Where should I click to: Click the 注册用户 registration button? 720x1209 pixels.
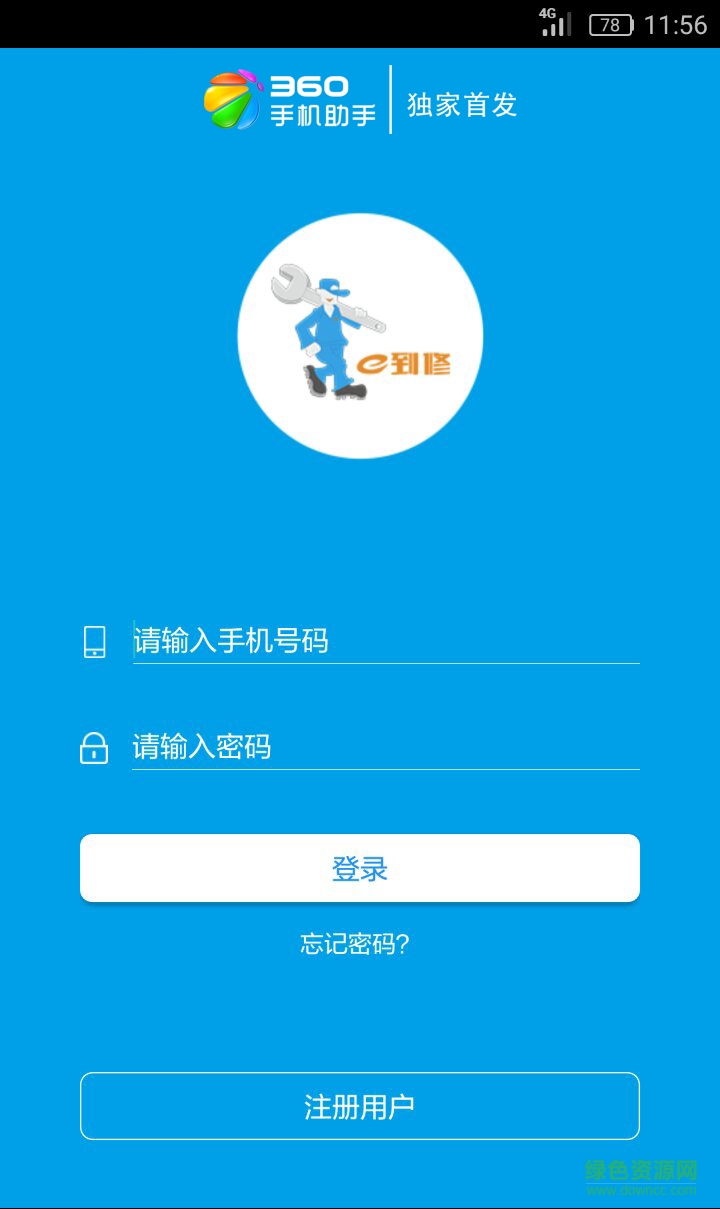[x=360, y=1106]
